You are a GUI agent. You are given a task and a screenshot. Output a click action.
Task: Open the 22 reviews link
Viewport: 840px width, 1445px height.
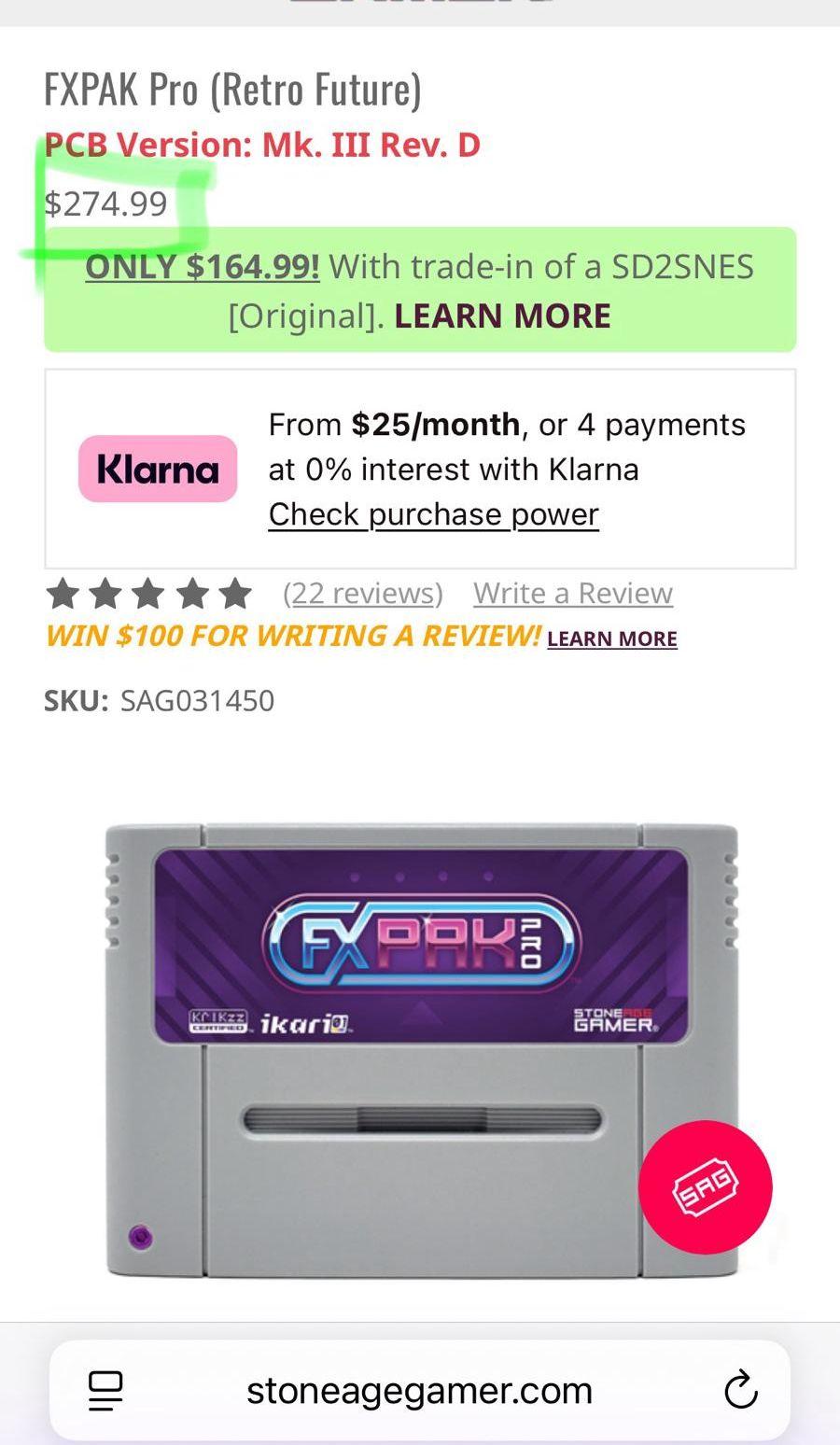coord(363,593)
